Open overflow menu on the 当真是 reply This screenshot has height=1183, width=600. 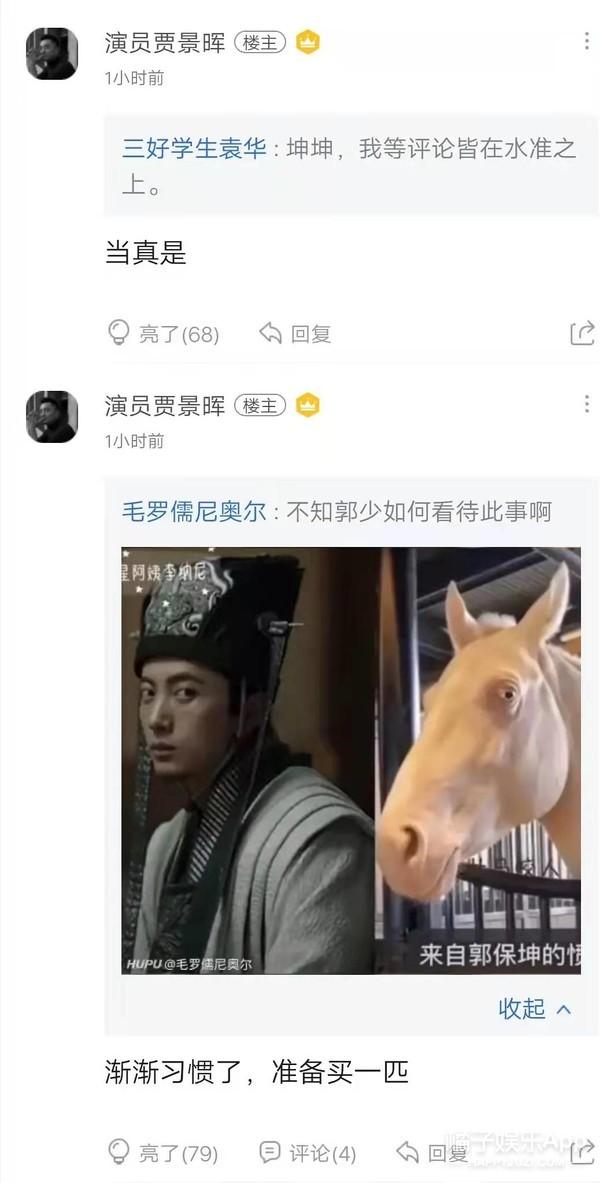pyautogui.click(x=586, y=41)
